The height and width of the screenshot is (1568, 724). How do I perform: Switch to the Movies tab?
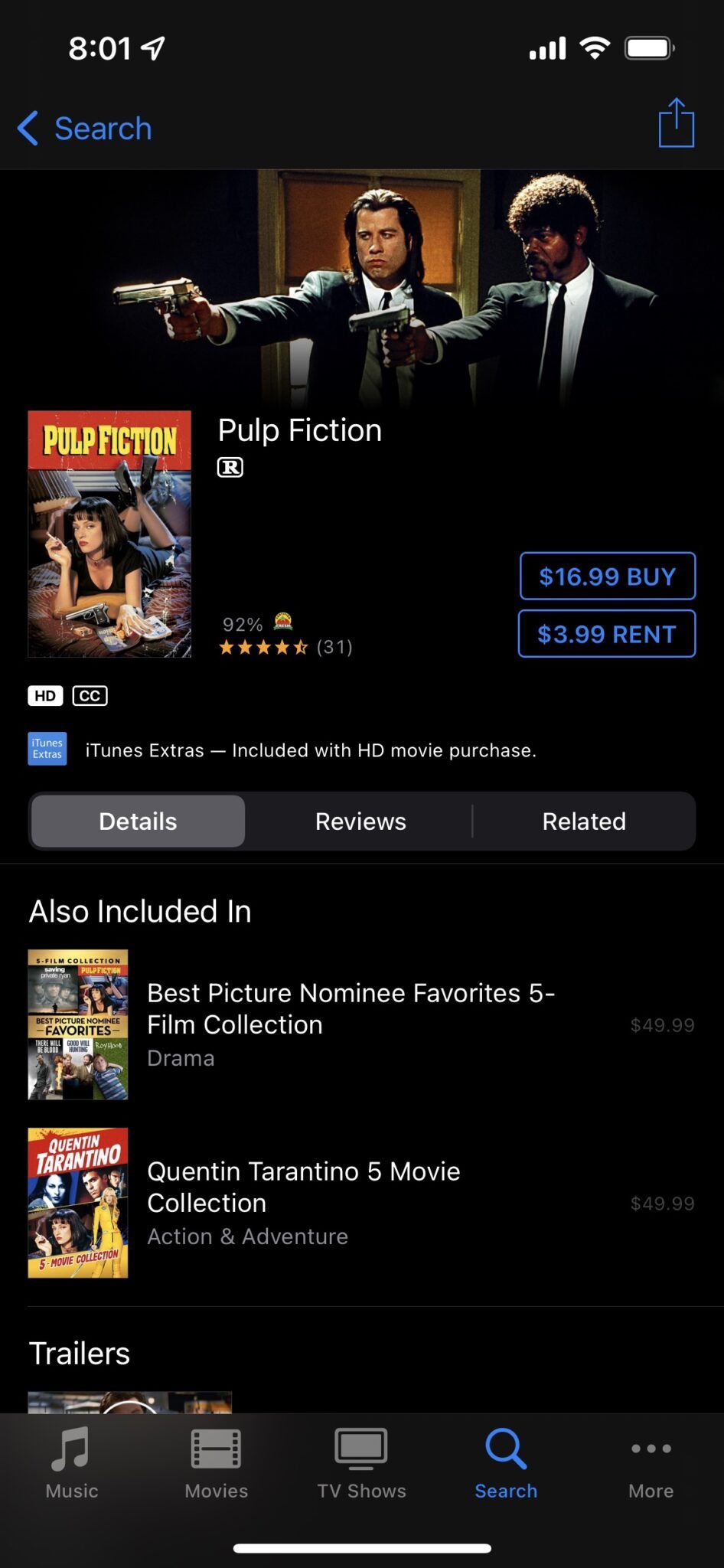coord(217,1463)
